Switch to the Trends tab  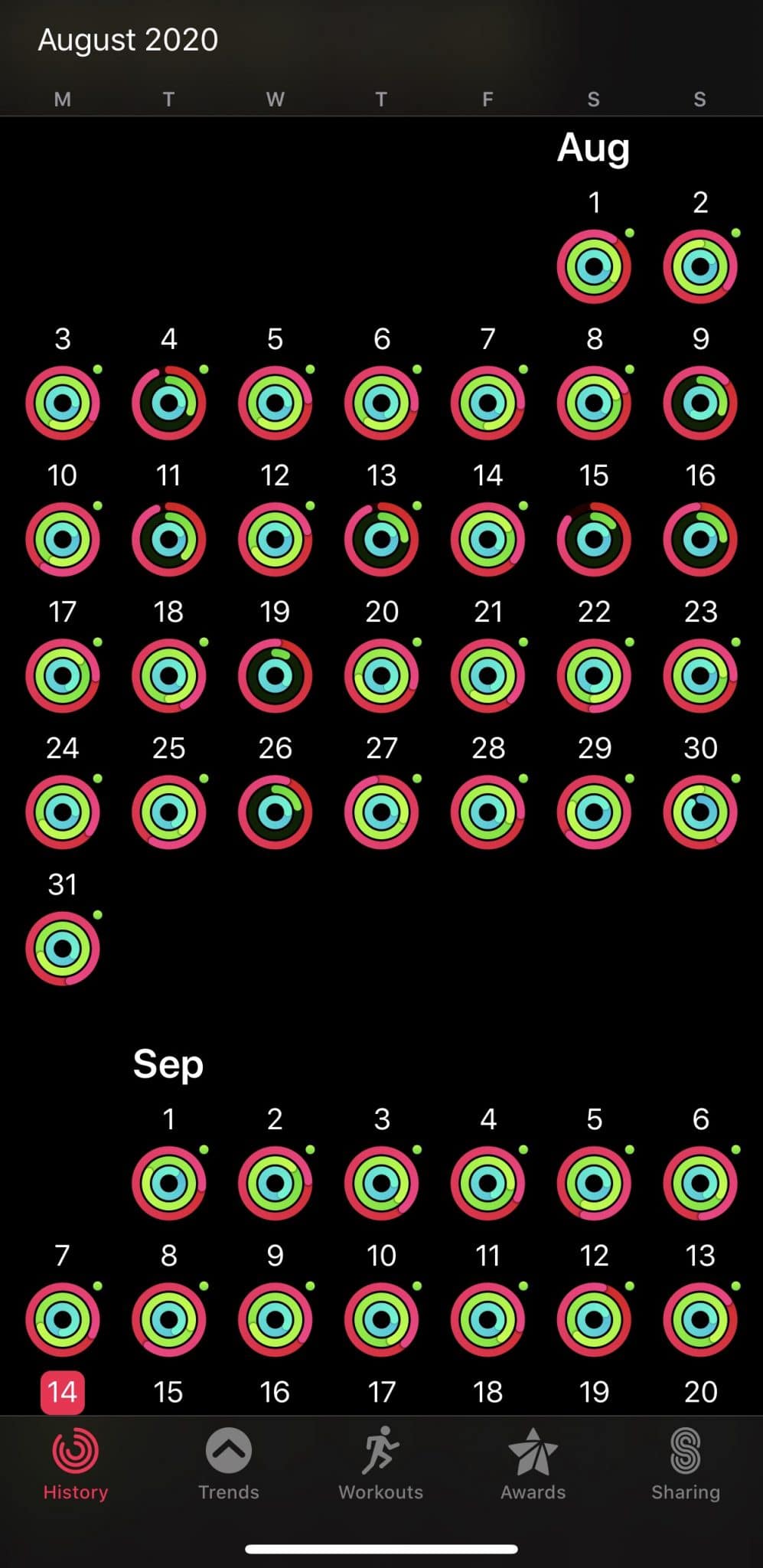pos(228,1464)
